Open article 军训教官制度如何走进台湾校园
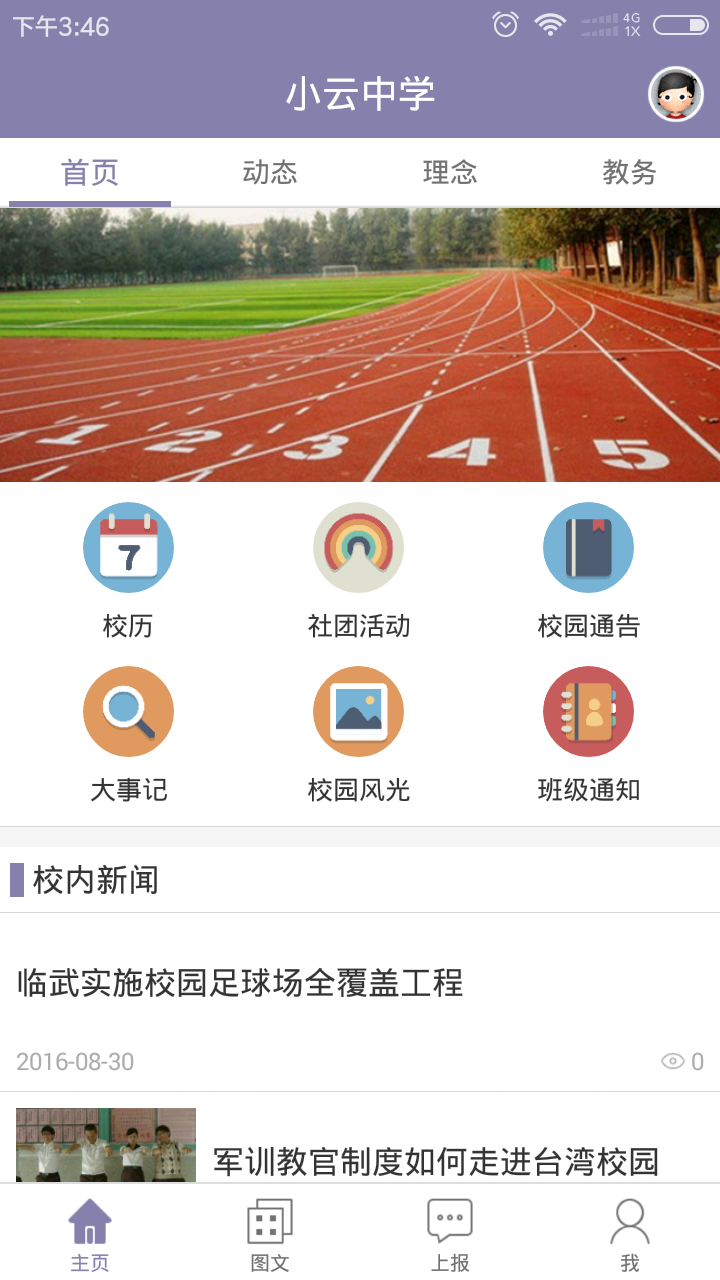 [x=440, y=1160]
